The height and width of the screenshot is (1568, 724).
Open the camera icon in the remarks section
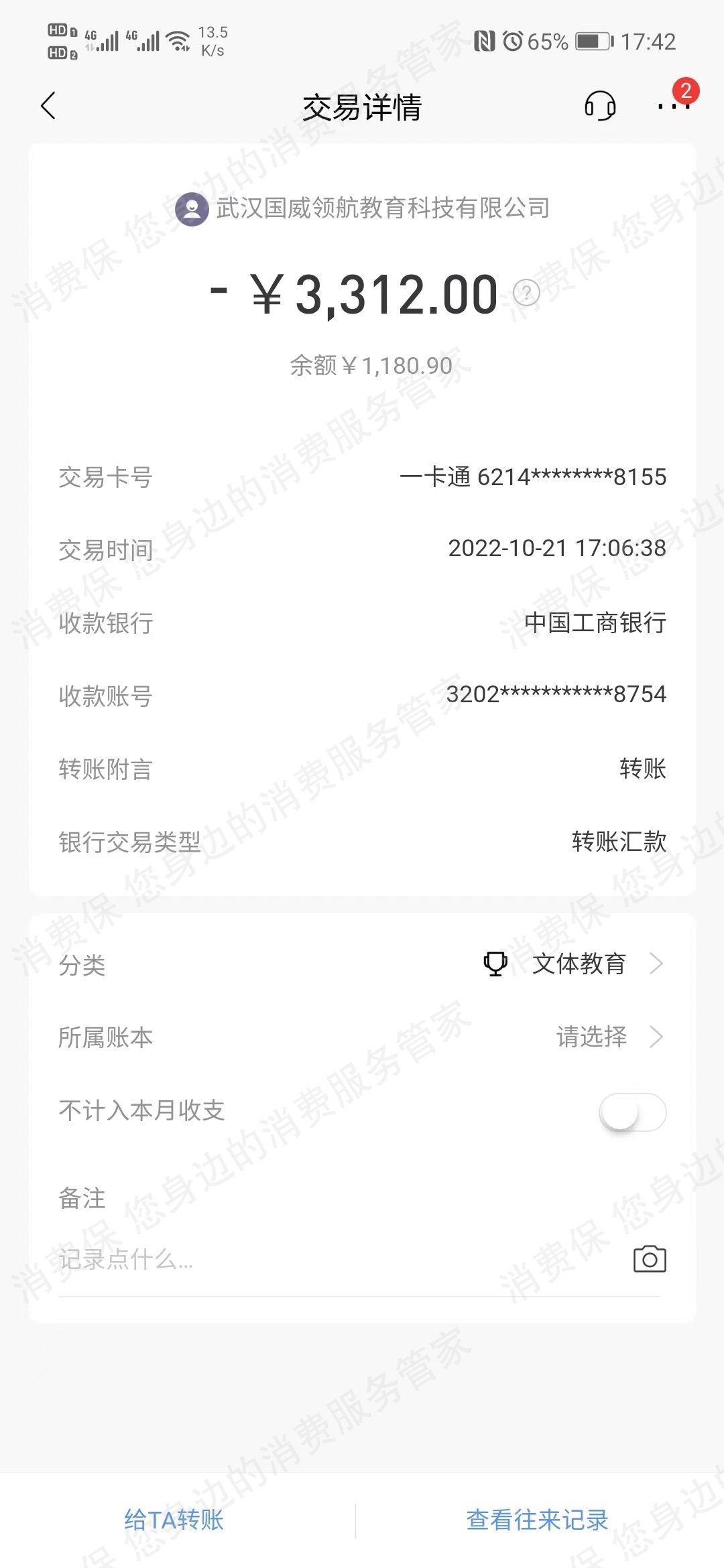click(650, 1259)
